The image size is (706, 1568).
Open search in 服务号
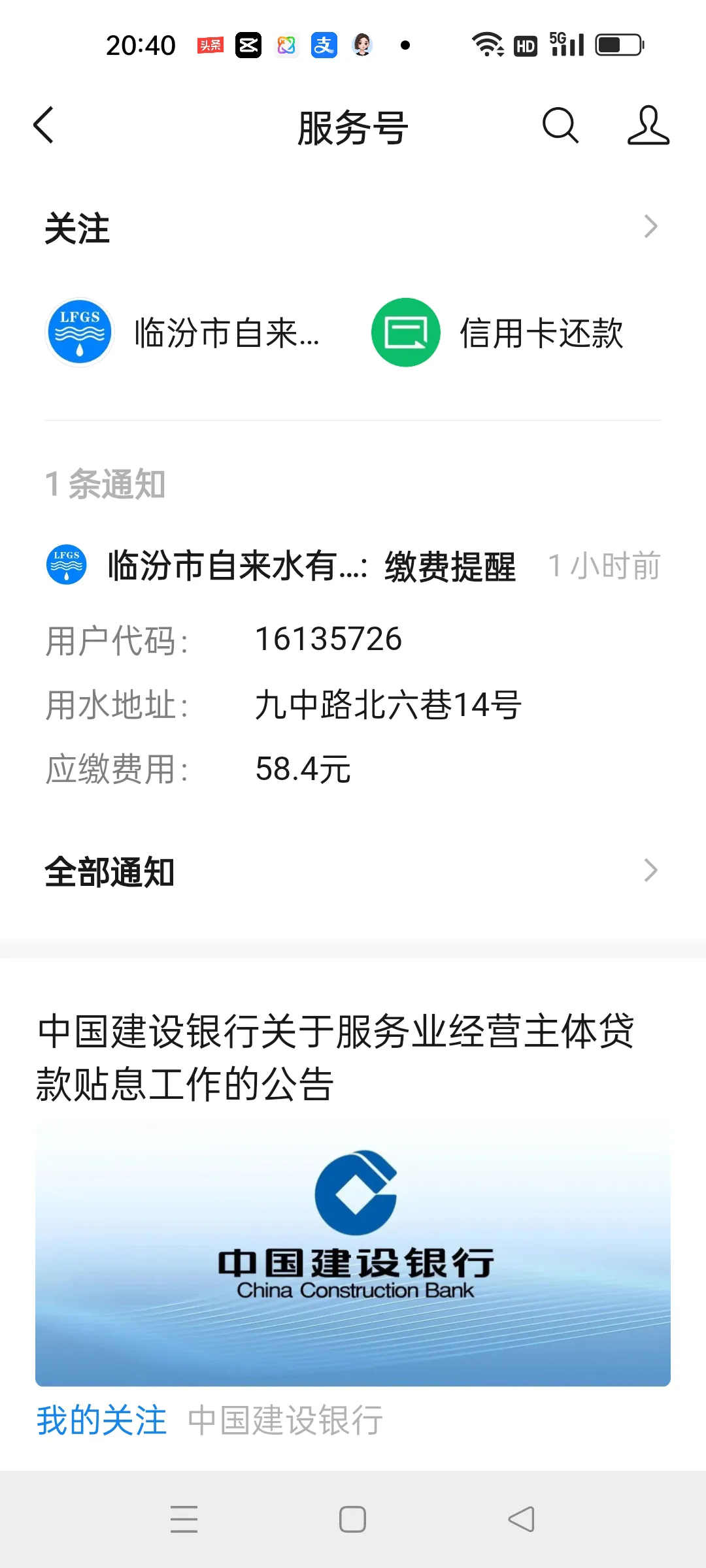coord(560,125)
